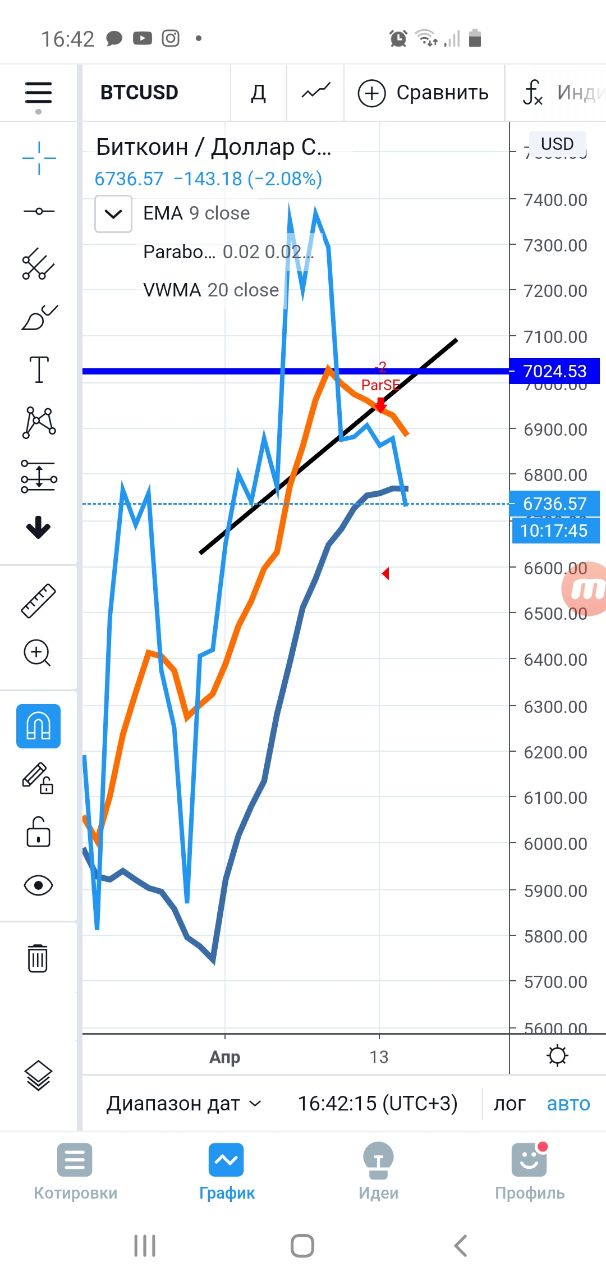Viewport: 606px width, 1280px height.
Task: Select the crosshair cursor tool
Action: (x=39, y=157)
